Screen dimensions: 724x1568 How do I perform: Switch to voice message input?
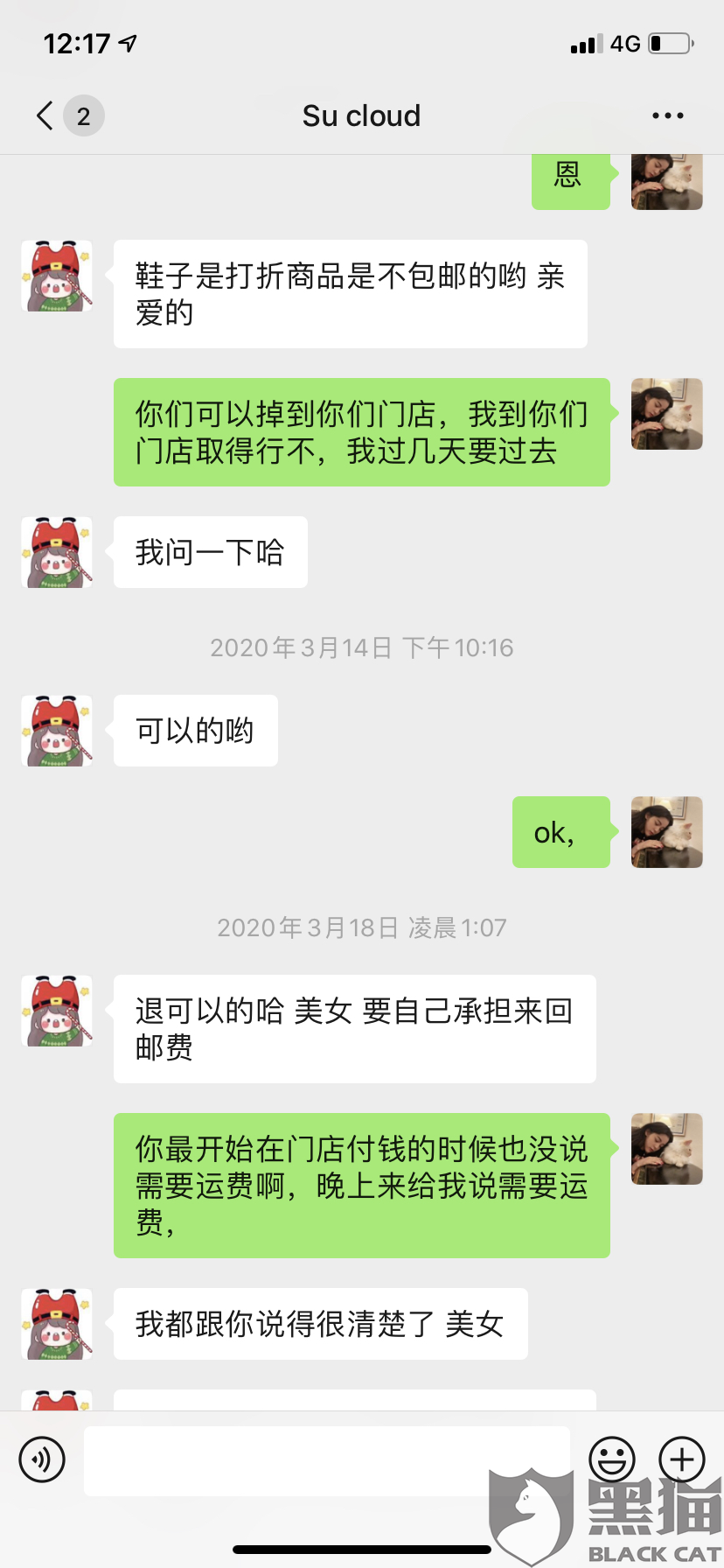pos(42,1459)
